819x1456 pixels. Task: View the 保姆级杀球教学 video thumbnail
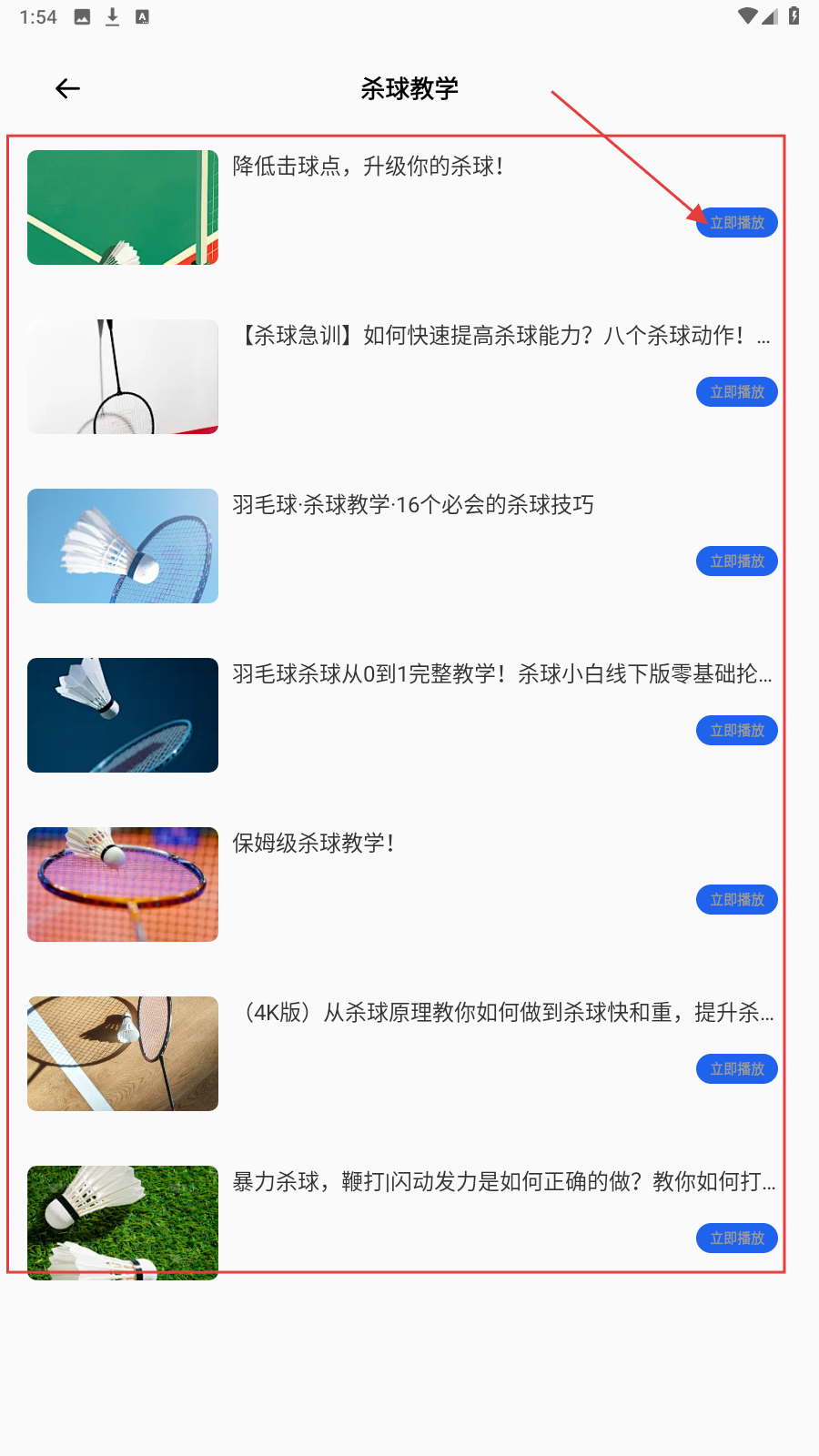[123, 885]
